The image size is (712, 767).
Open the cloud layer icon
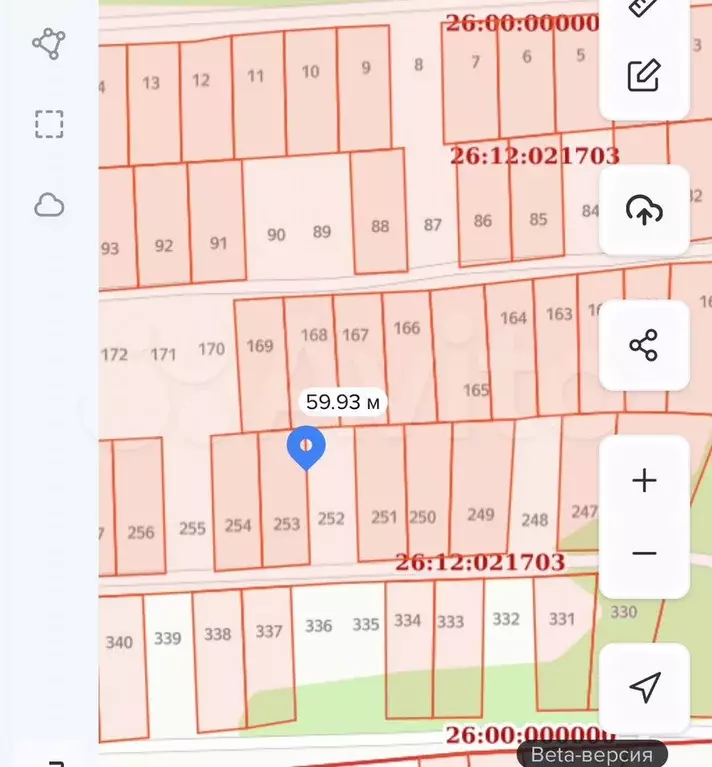pyautogui.click(x=48, y=206)
